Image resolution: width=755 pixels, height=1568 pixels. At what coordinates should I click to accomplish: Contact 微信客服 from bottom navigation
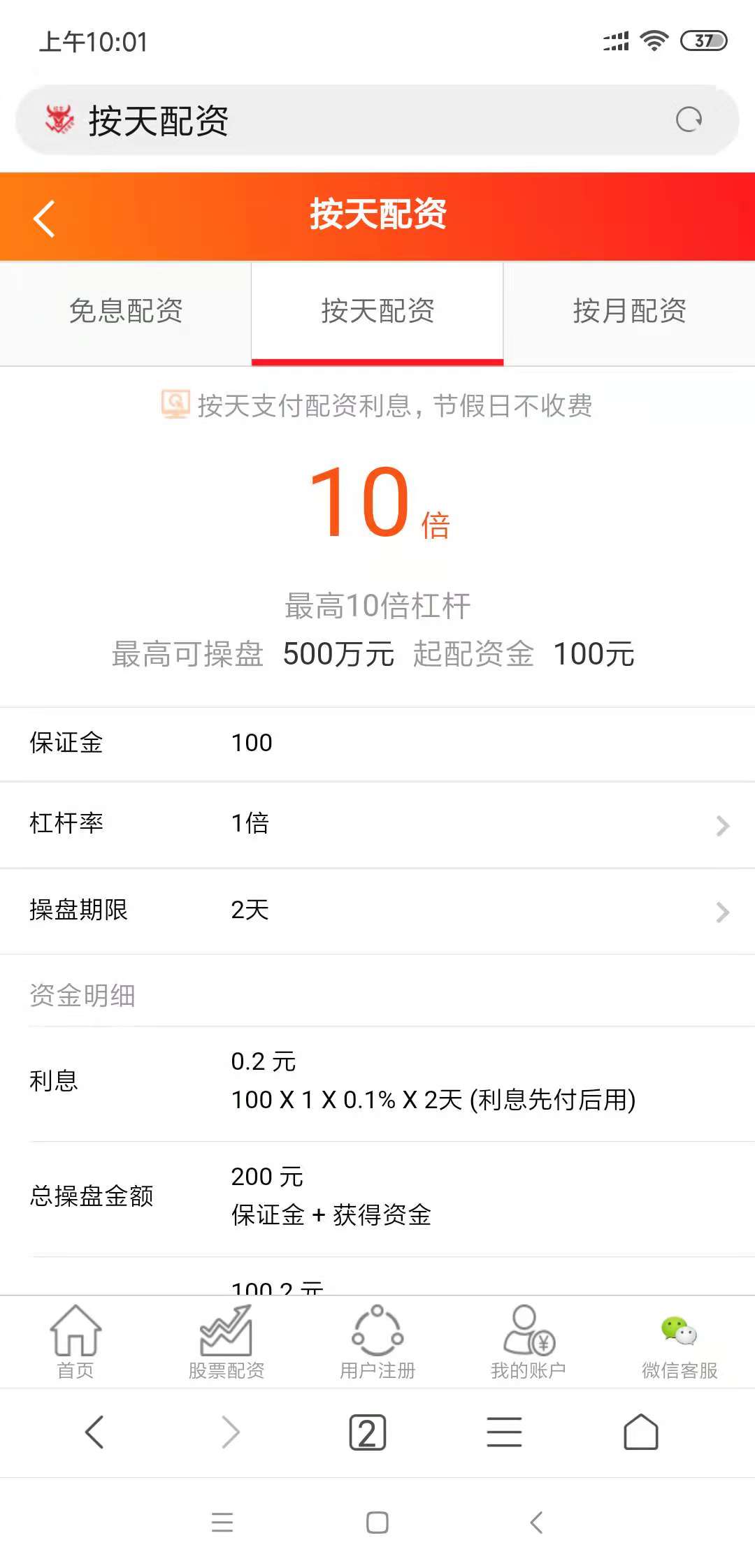pyautogui.click(x=679, y=1342)
